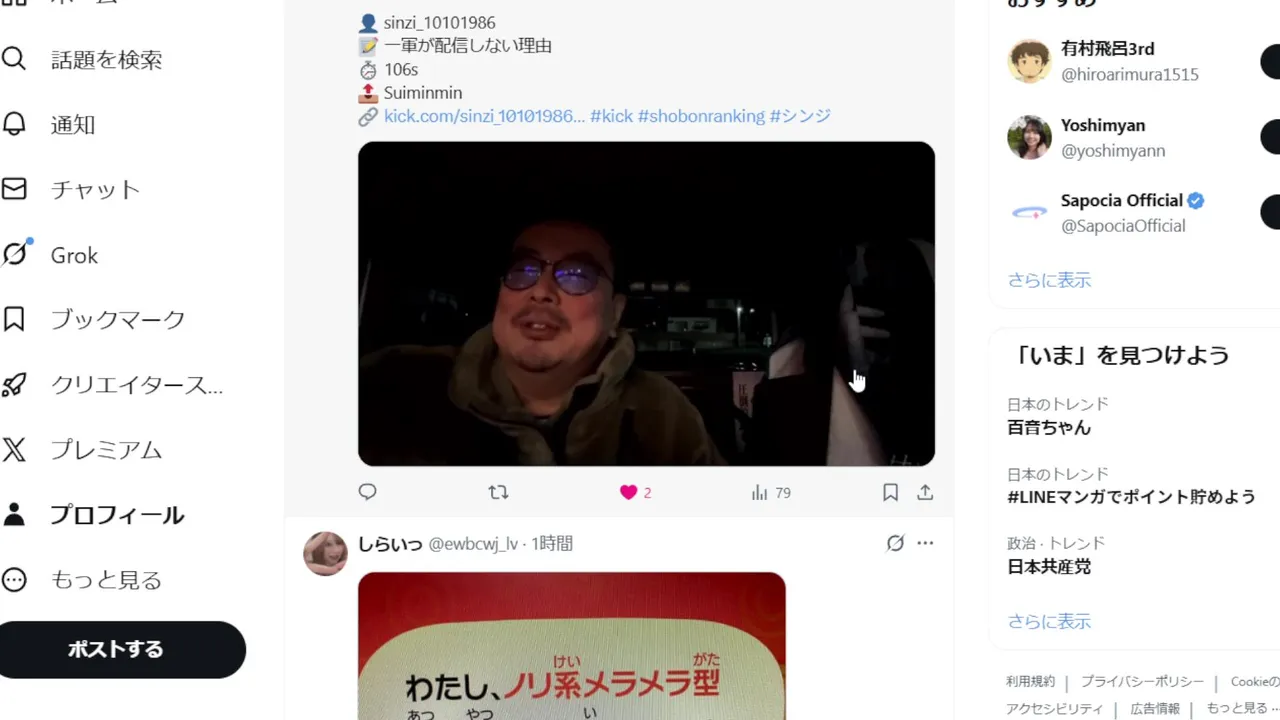Screen dimensions: 1280x720
Task: Expand もっと見る menu options
Action: pyautogui.click(x=105, y=580)
